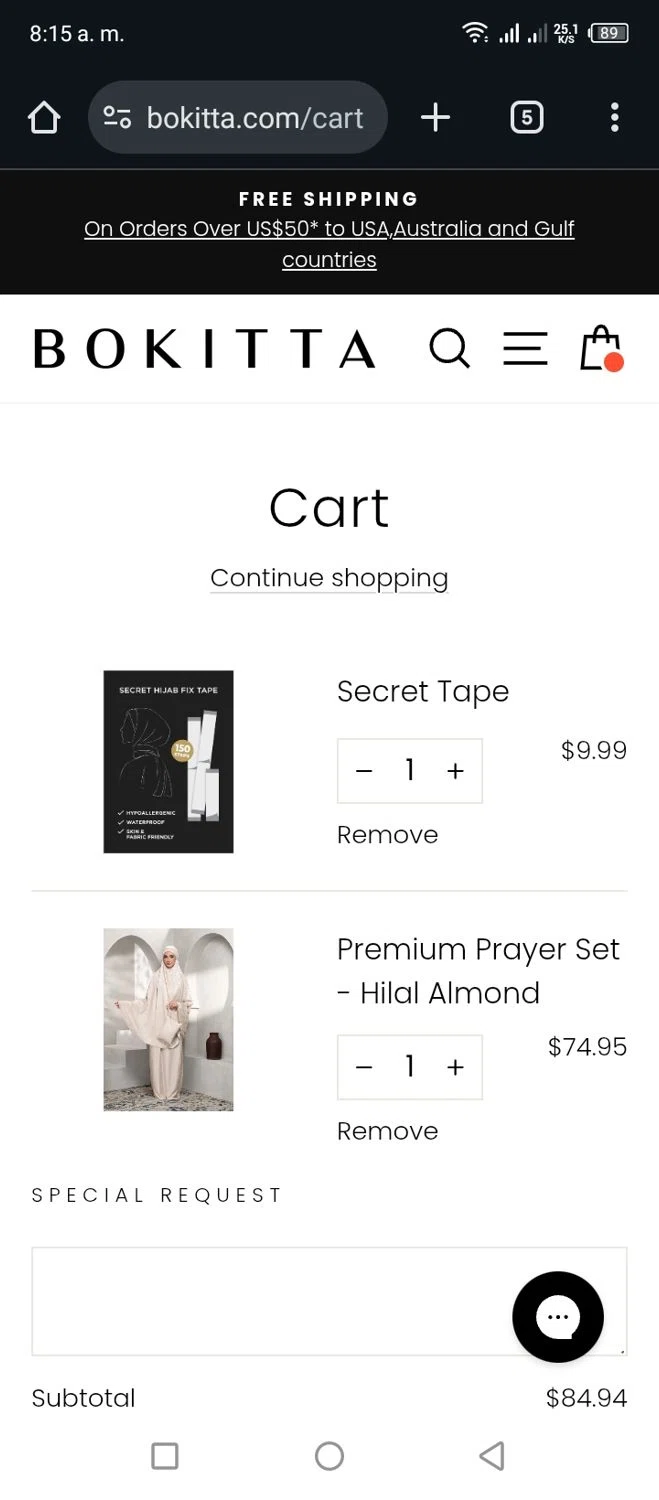Open the chat support bubble

point(557,1317)
